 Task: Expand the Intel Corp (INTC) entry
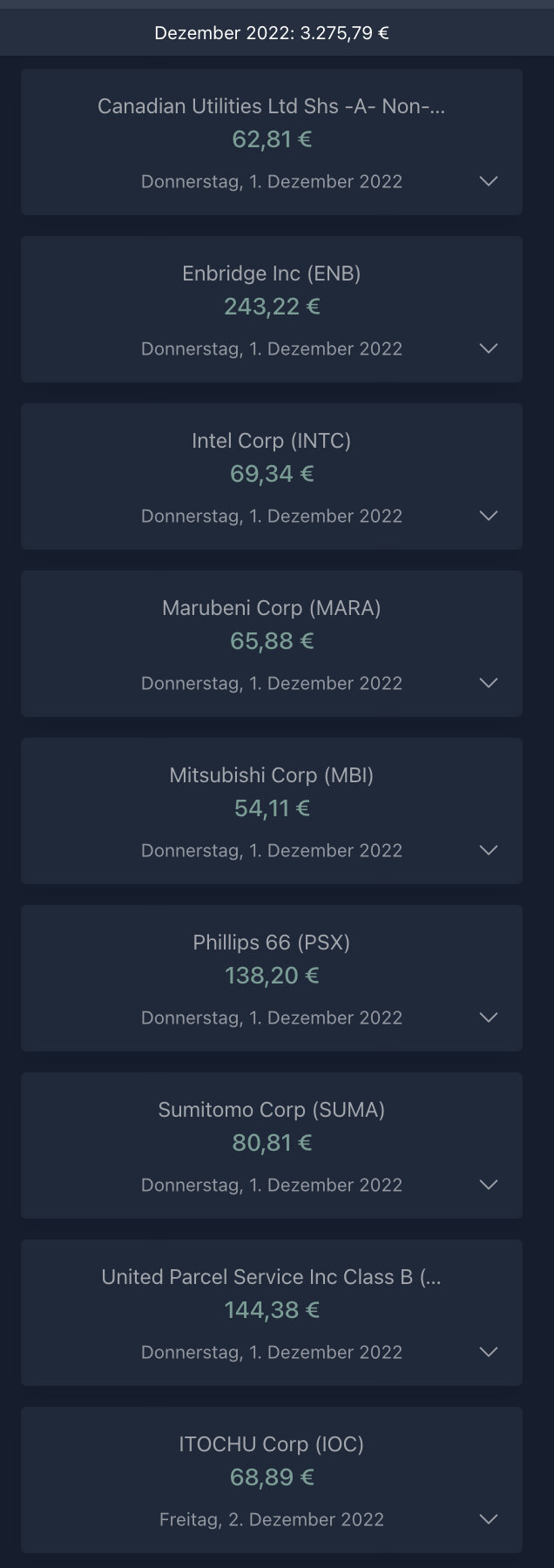489,516
